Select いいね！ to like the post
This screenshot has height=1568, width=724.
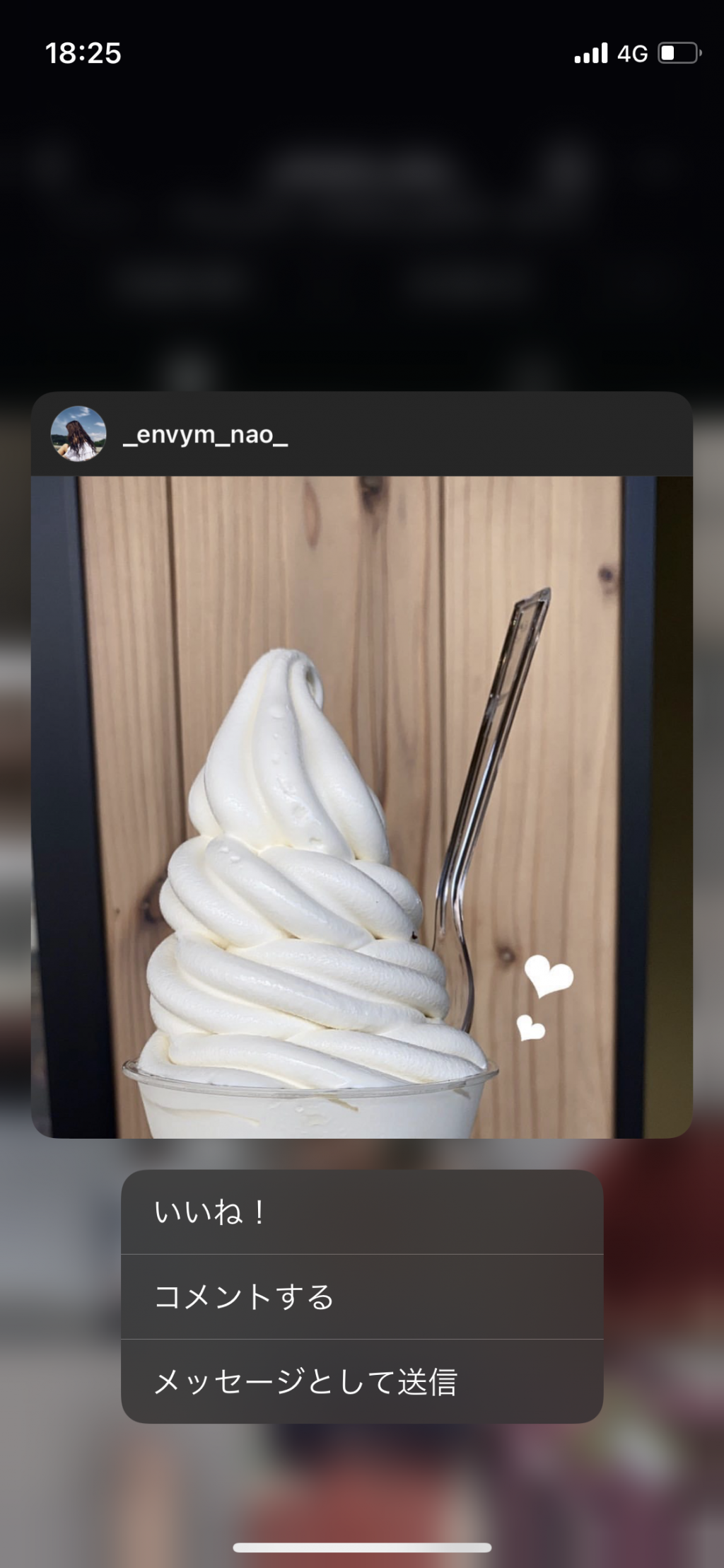pyautogui.click(x=361, y=1212)
